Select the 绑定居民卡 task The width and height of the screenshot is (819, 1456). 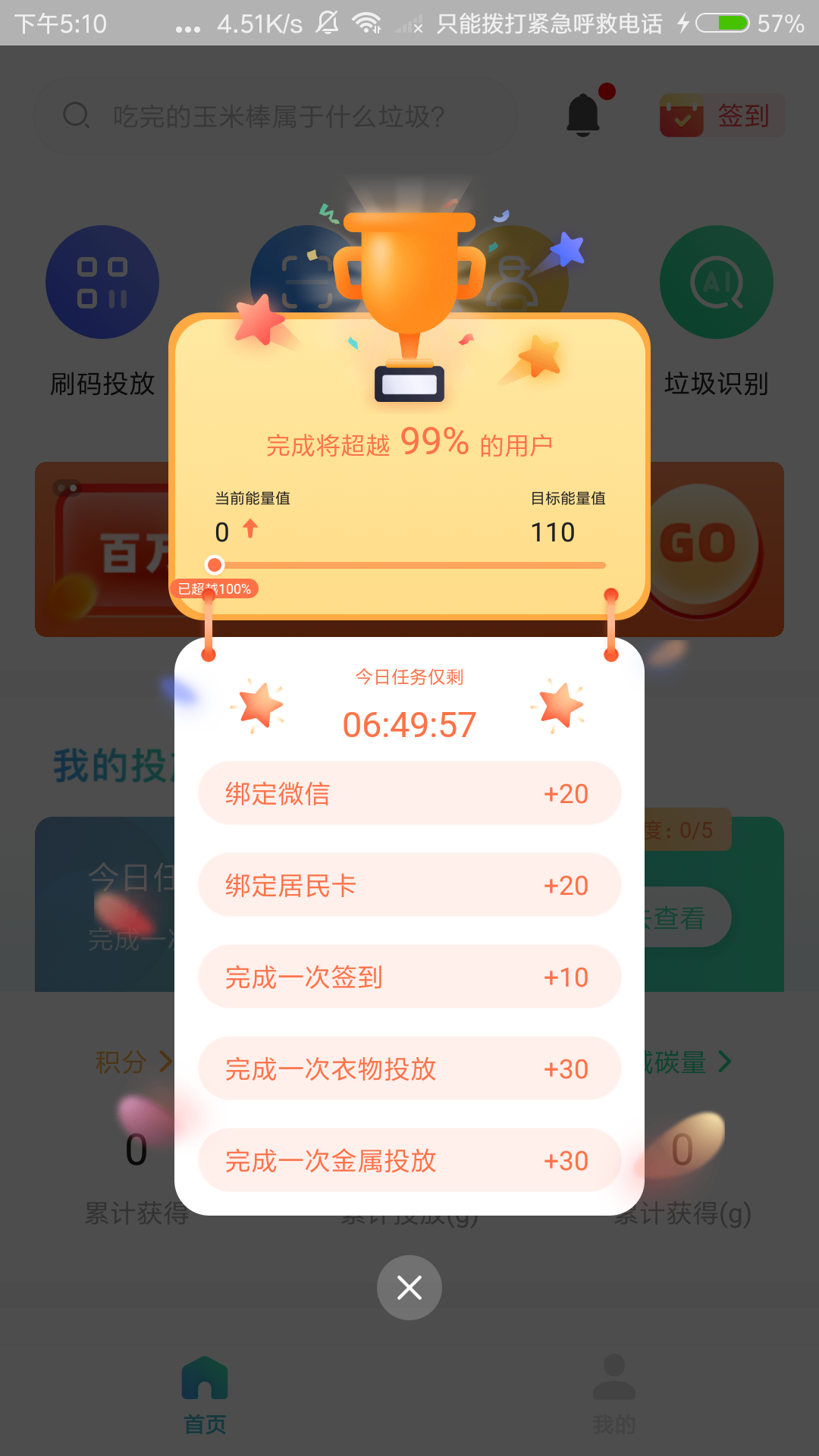[x=409, y=885]
